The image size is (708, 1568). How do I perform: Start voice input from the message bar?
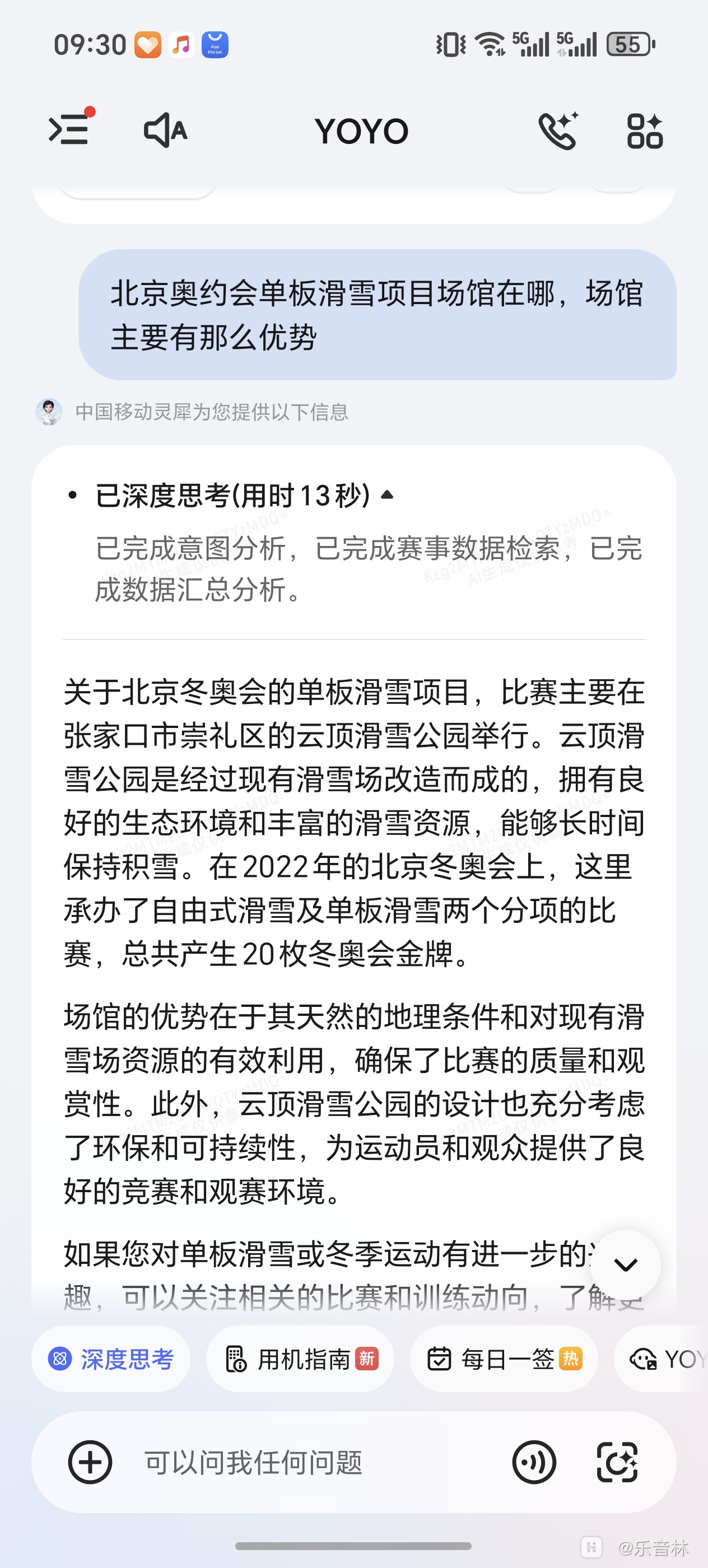pyautogui.click(x=534, y=1462)
